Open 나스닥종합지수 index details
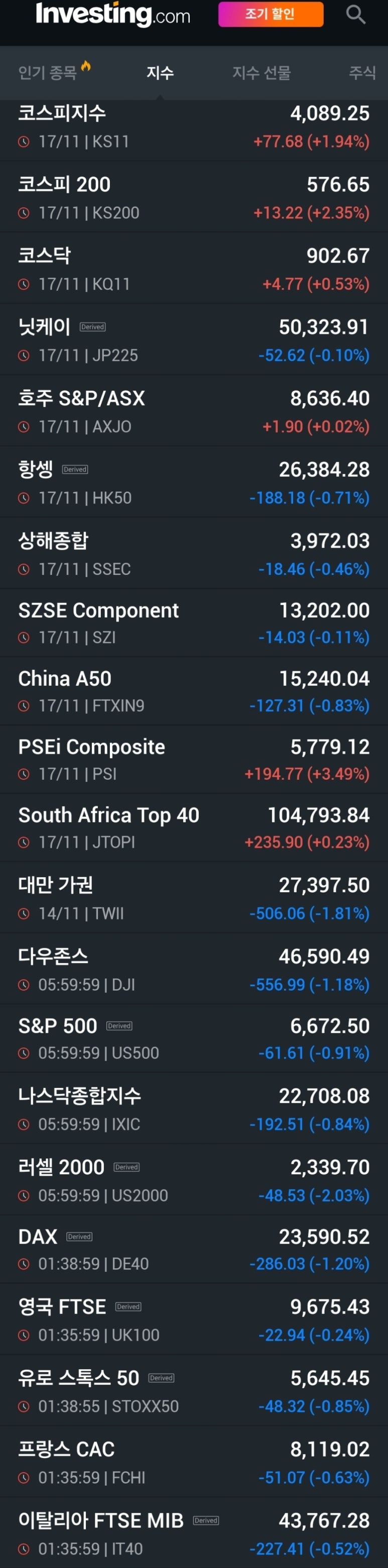This screenshot has width=388, height=1568. coord(193,1109)
